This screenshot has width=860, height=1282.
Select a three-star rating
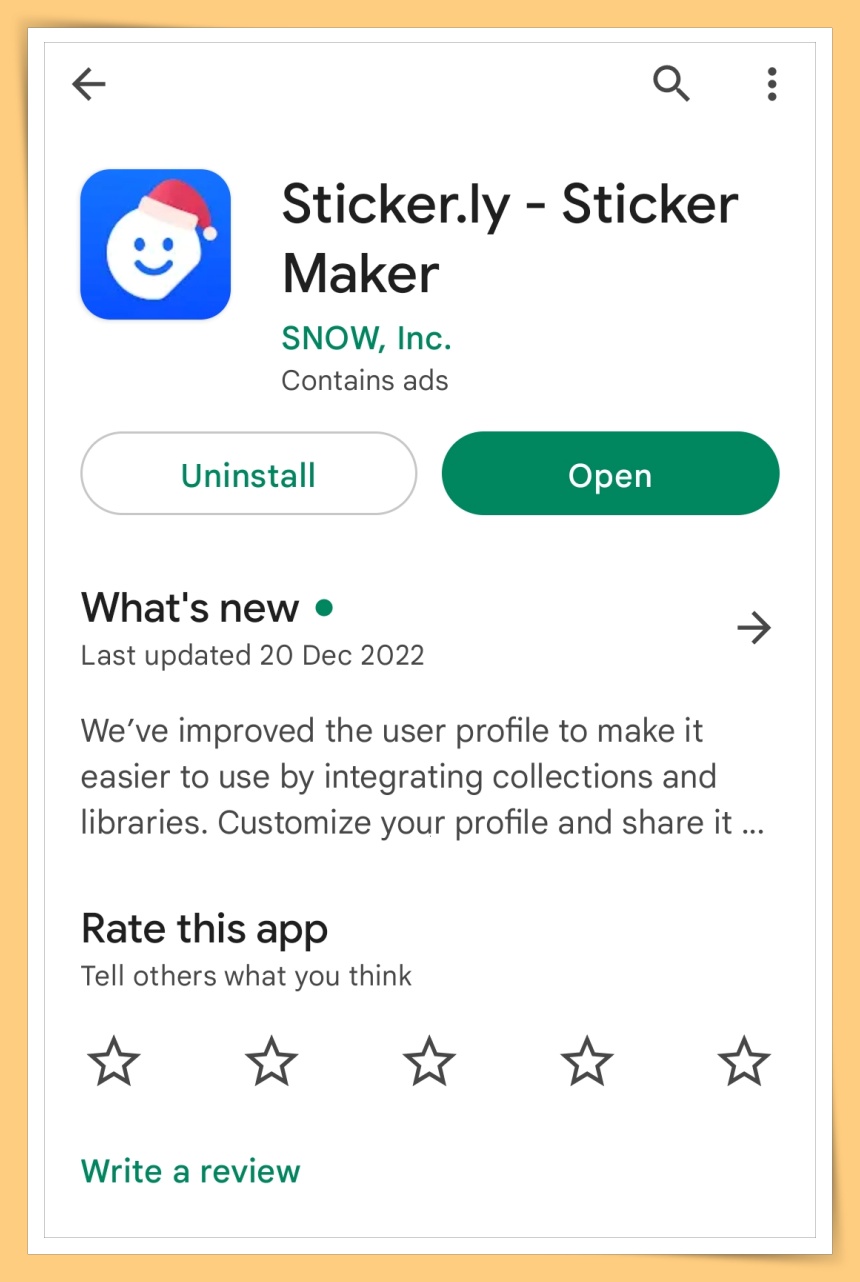(x=429, y=1061)
